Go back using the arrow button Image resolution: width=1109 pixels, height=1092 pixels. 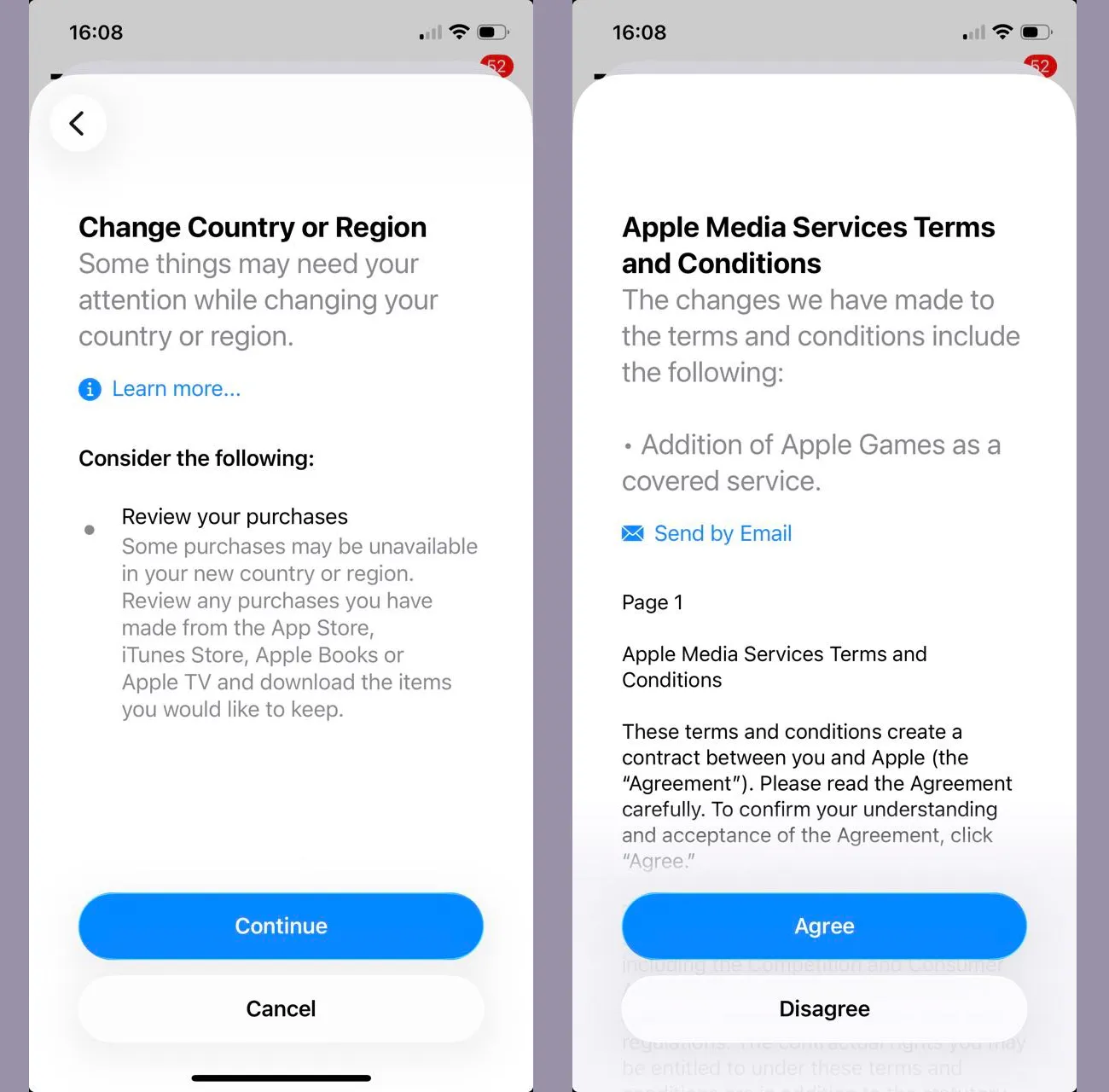(78, 124)
